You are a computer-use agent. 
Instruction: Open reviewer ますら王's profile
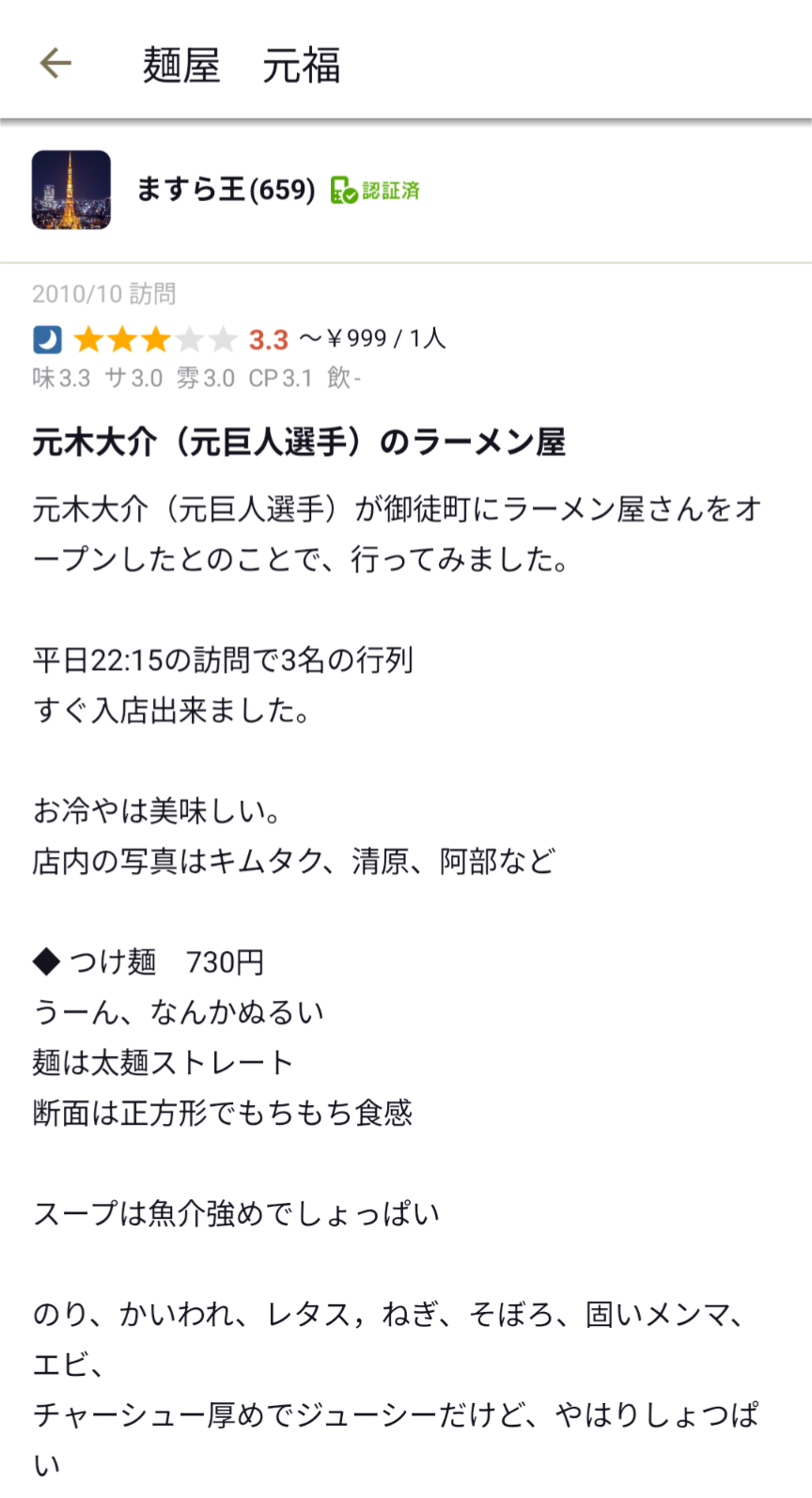[x=226, y=190]
